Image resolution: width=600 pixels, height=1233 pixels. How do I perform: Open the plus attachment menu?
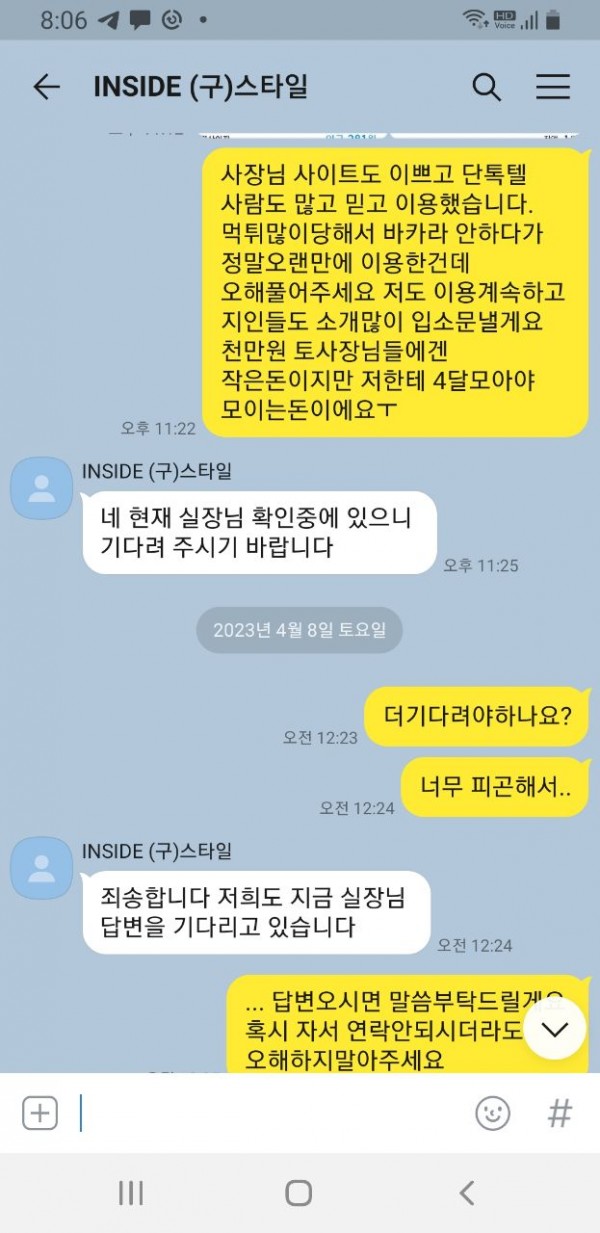(x=40, y=1113)
